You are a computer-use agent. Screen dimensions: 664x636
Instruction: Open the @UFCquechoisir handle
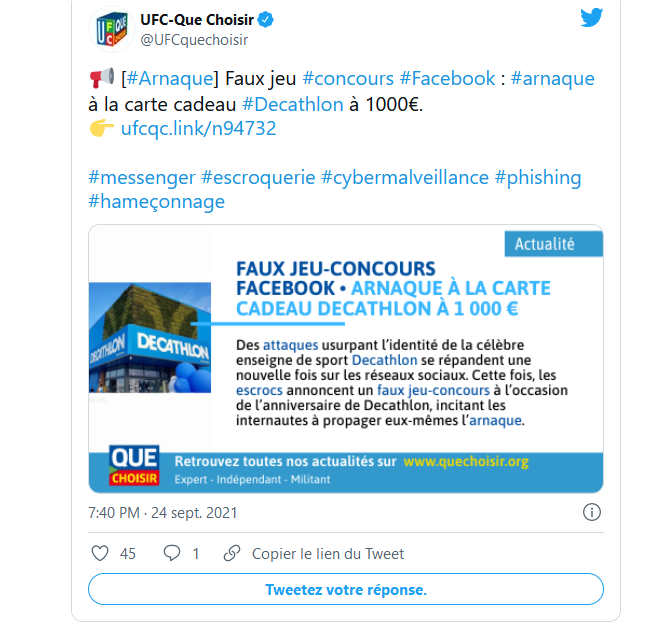point(194,40)
